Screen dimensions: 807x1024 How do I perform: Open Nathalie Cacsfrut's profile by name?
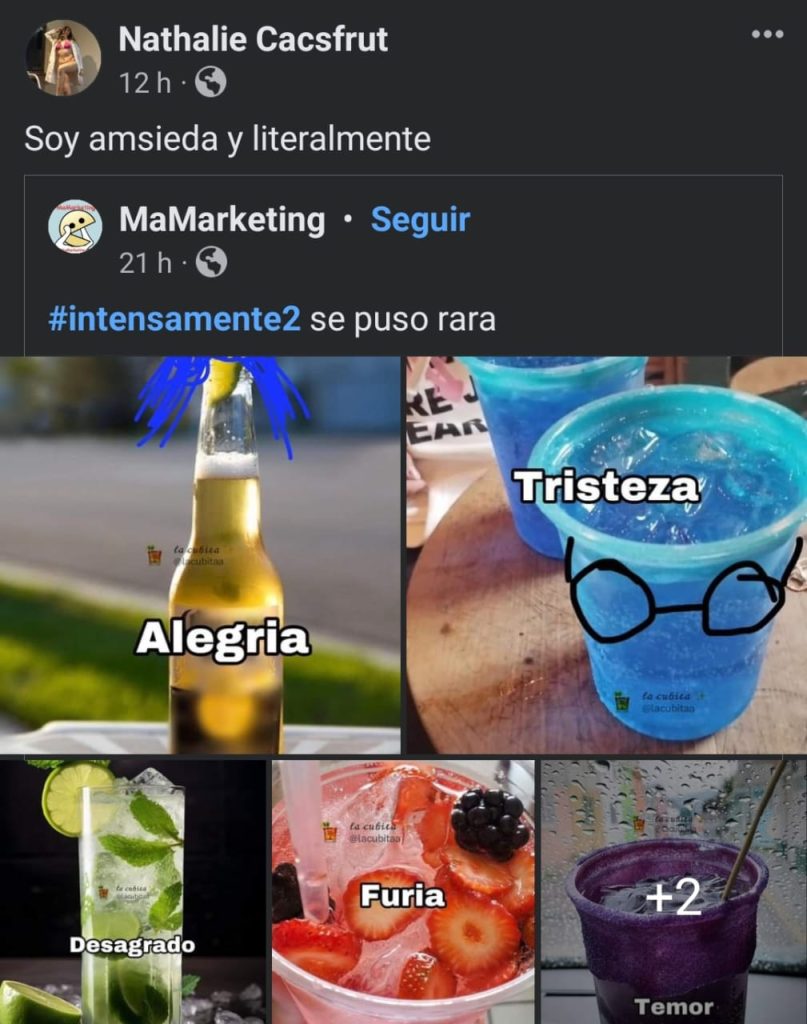click(253, 40)
